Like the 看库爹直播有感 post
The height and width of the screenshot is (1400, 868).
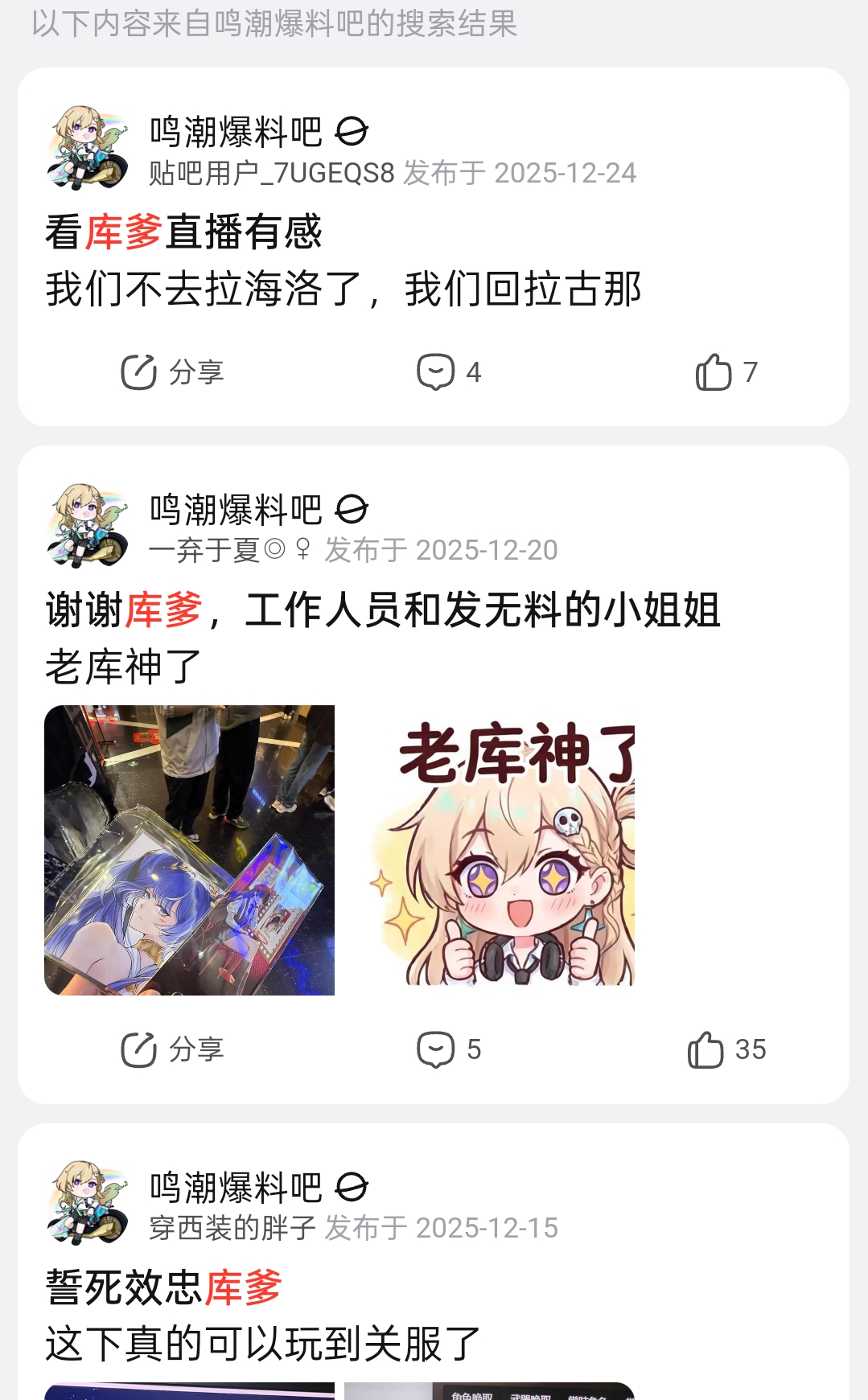click(x=726, y=372)
